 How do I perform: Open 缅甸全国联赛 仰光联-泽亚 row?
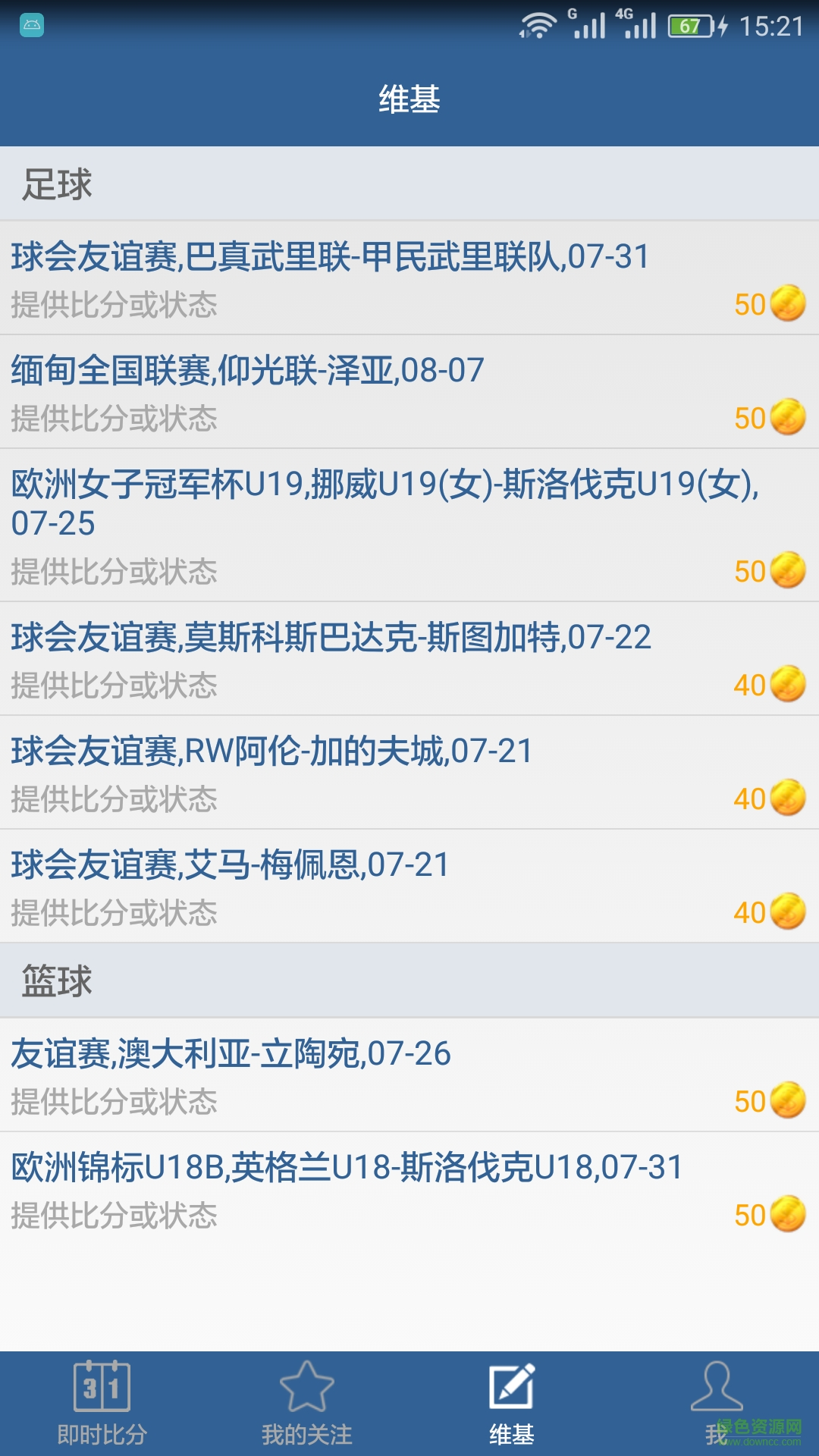click(409, 392)
